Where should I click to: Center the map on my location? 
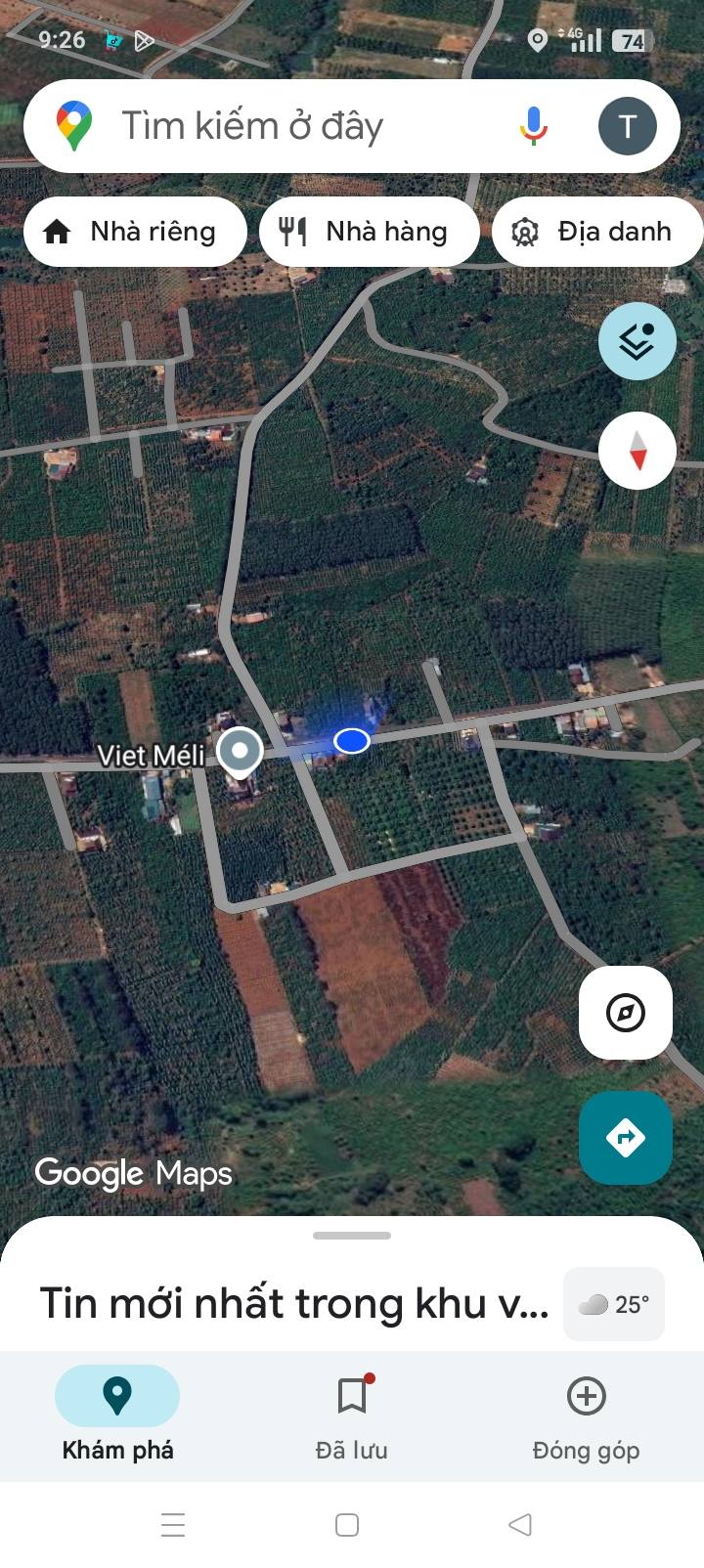point(625,1013)
